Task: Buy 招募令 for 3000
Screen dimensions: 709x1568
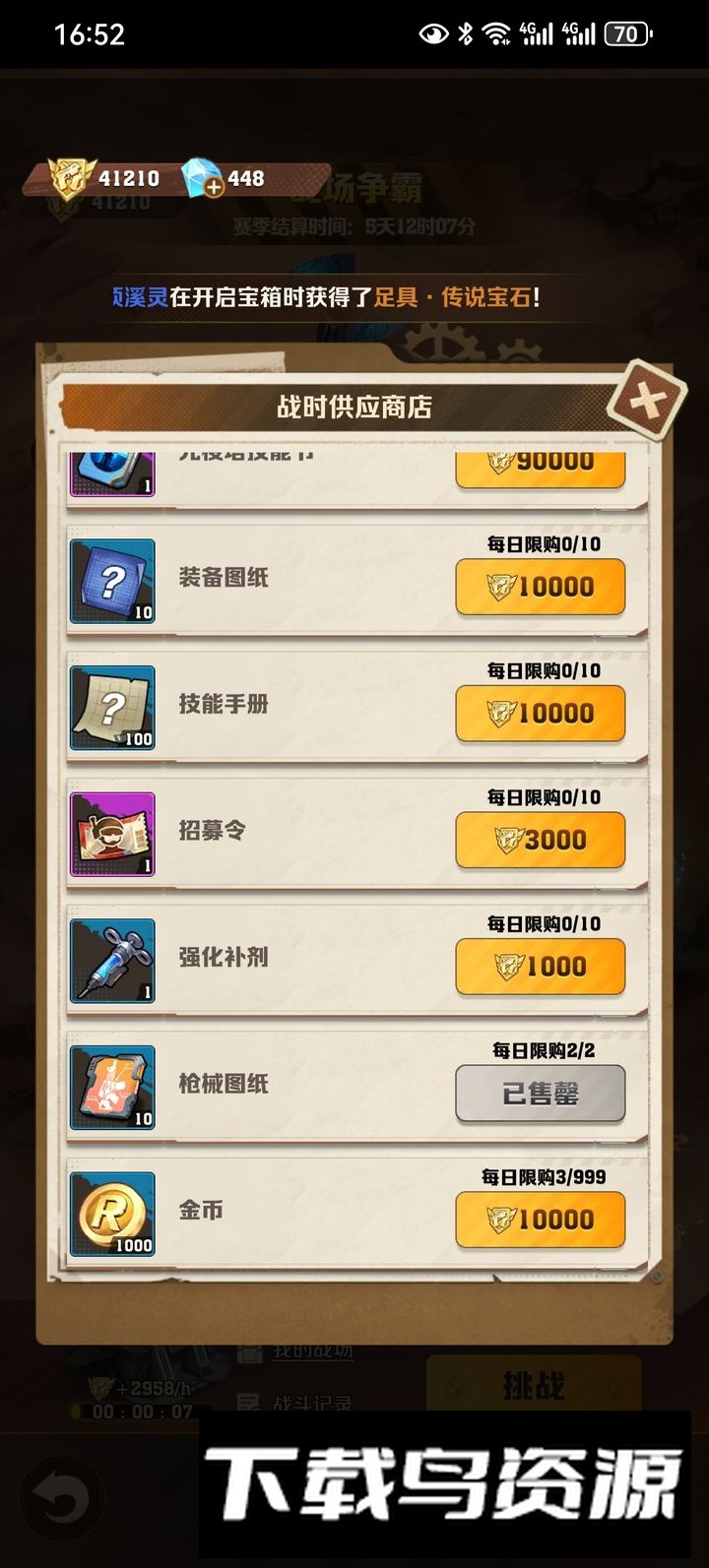Action: [540, 840]
